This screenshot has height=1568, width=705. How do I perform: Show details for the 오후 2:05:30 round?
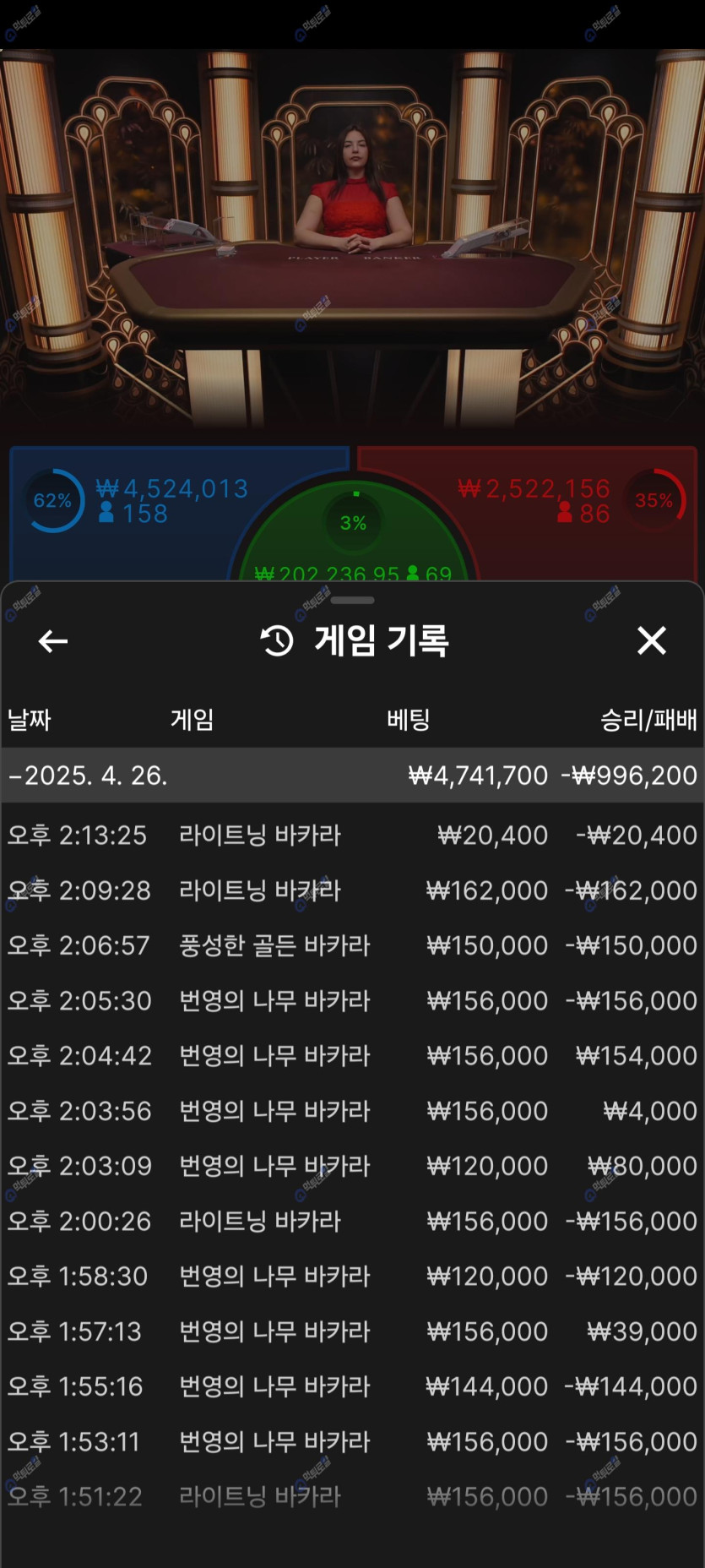pyautogui.click(x=352, y=1001)
